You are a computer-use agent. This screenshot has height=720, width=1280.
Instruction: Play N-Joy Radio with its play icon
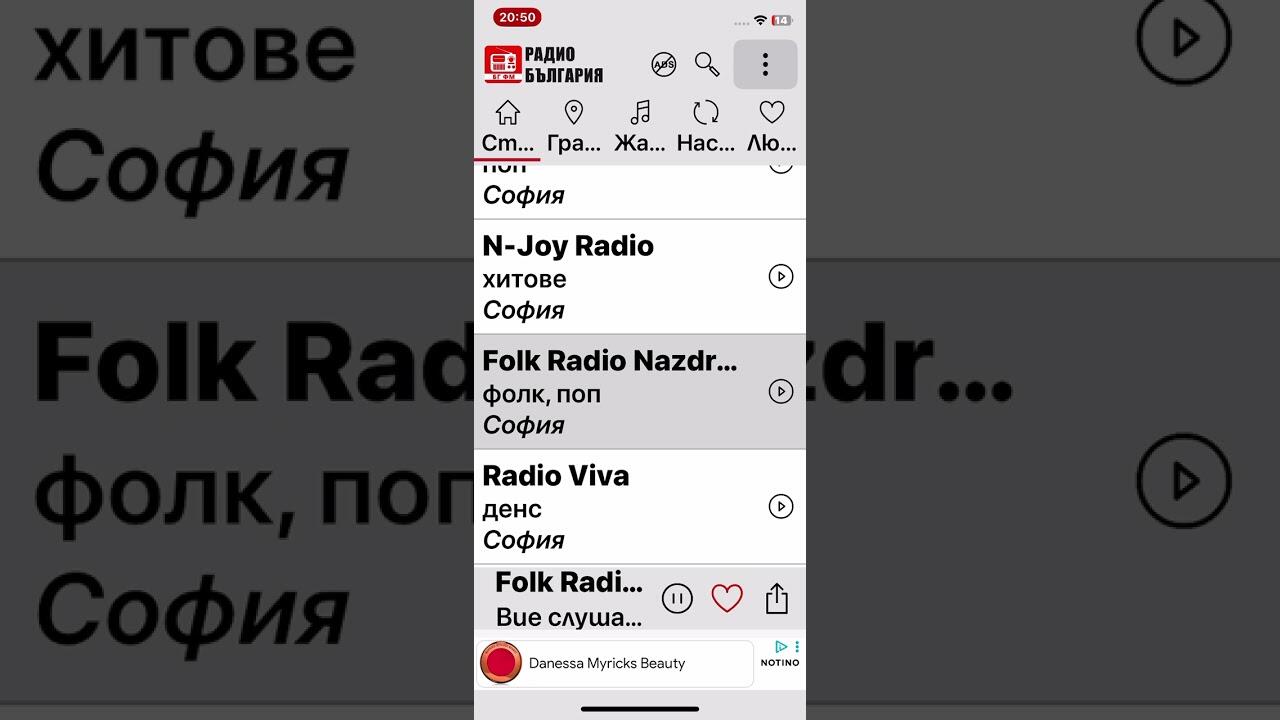[780, 277]
